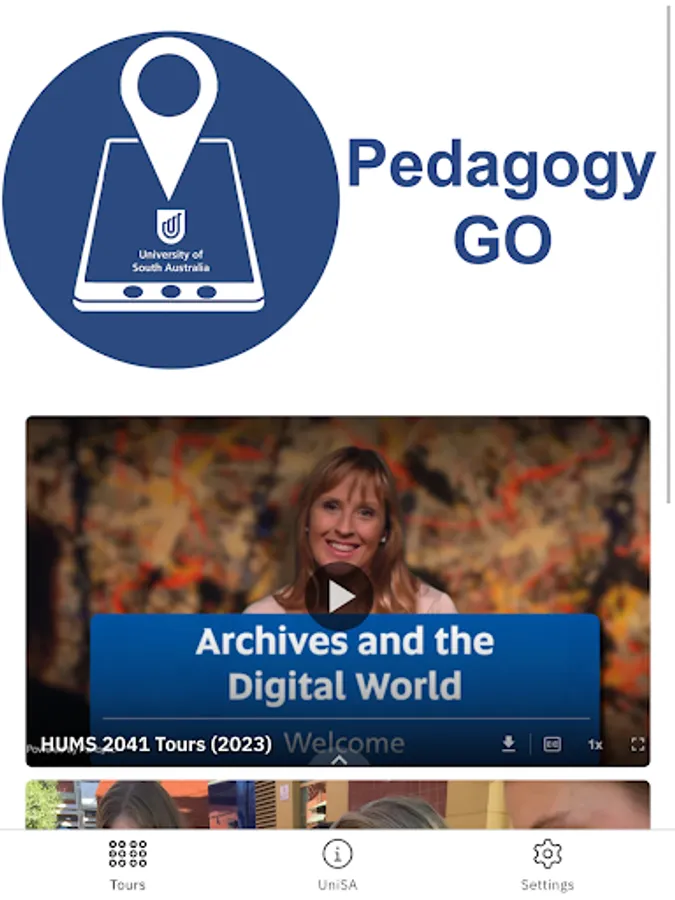675x900 pixels.
Task: Open the UniSA info tab
Action: (x=338, y=866)
